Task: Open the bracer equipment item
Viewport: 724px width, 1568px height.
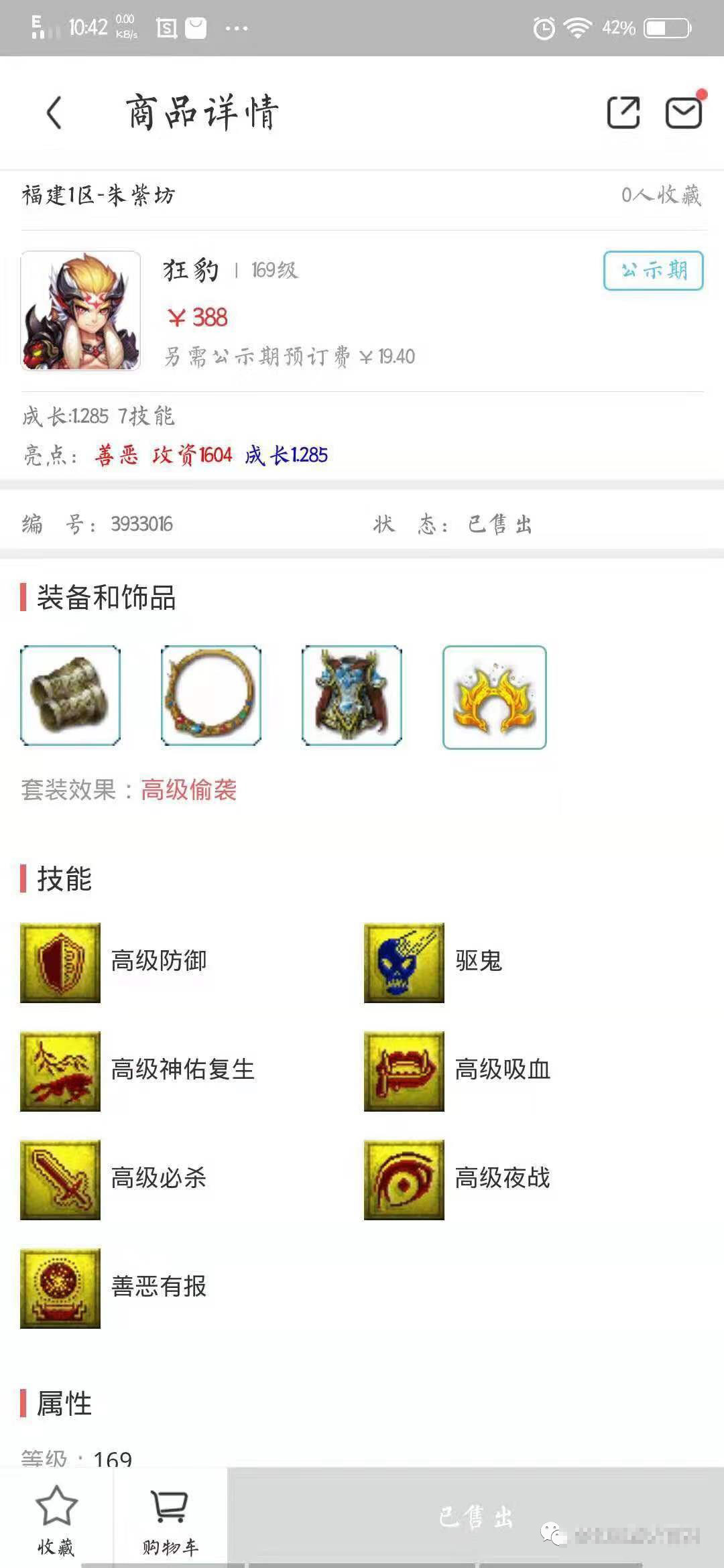Action: pyautogui.click(x=70, y=696)
